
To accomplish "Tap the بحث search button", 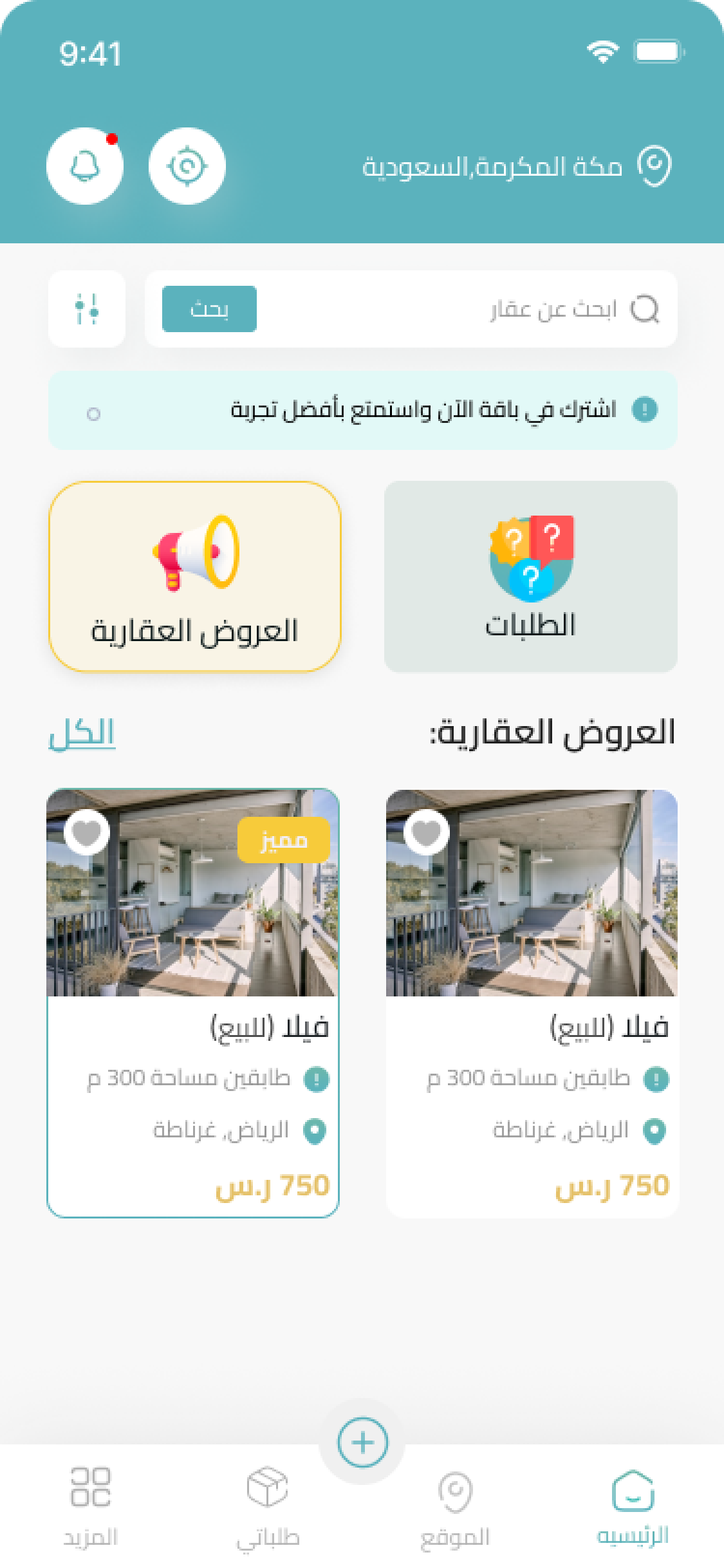I will pyautogui.click(x=209, y=309).
